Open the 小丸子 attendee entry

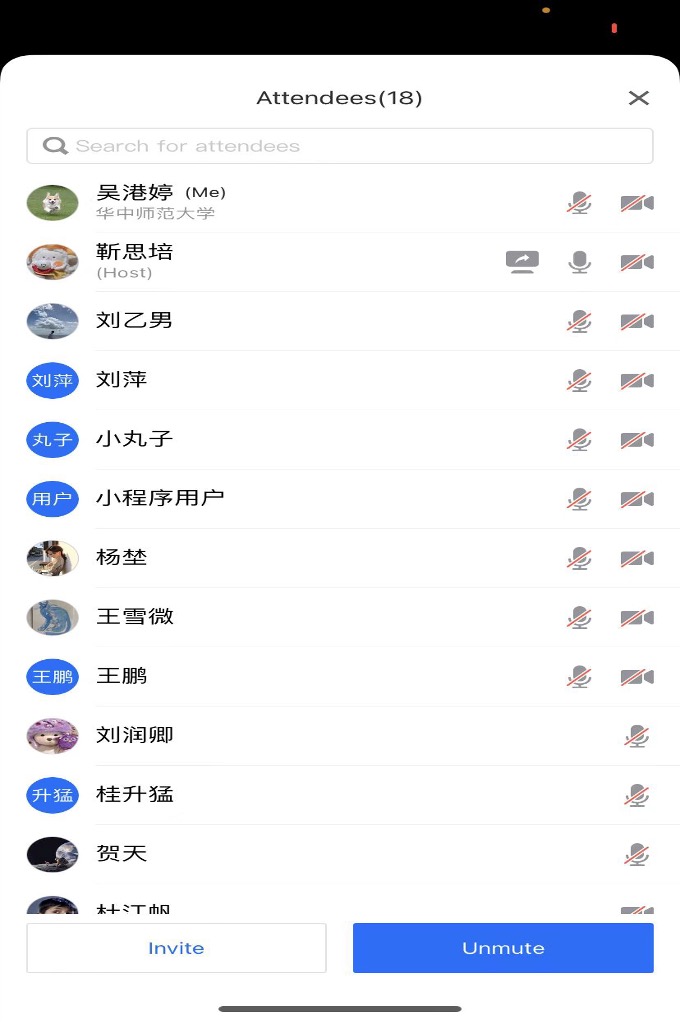pos(135,439)
